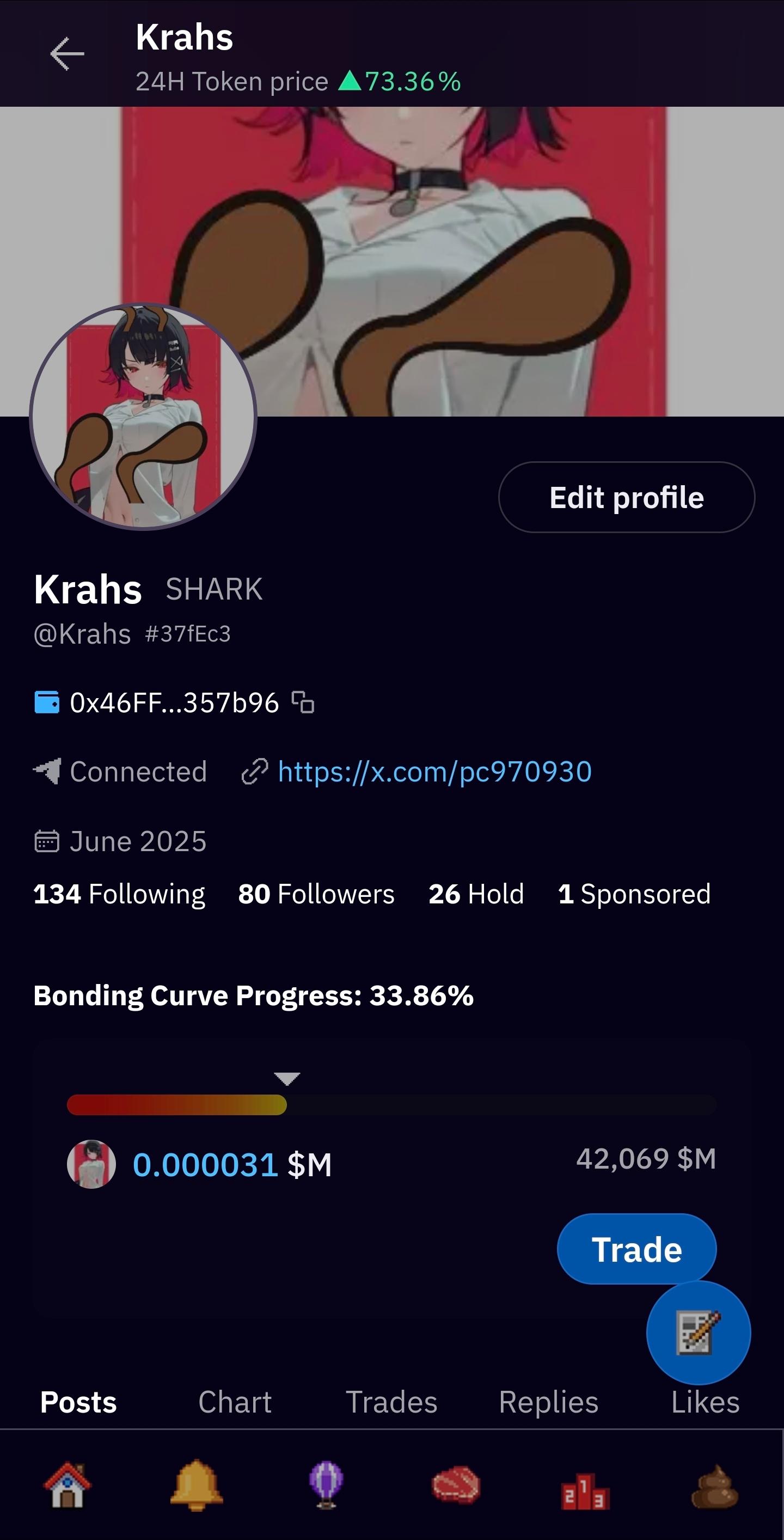Go back using the arrow icon
Image resolution: width=784 pixels, height=1540 pixels.
(x=67, y=54)
